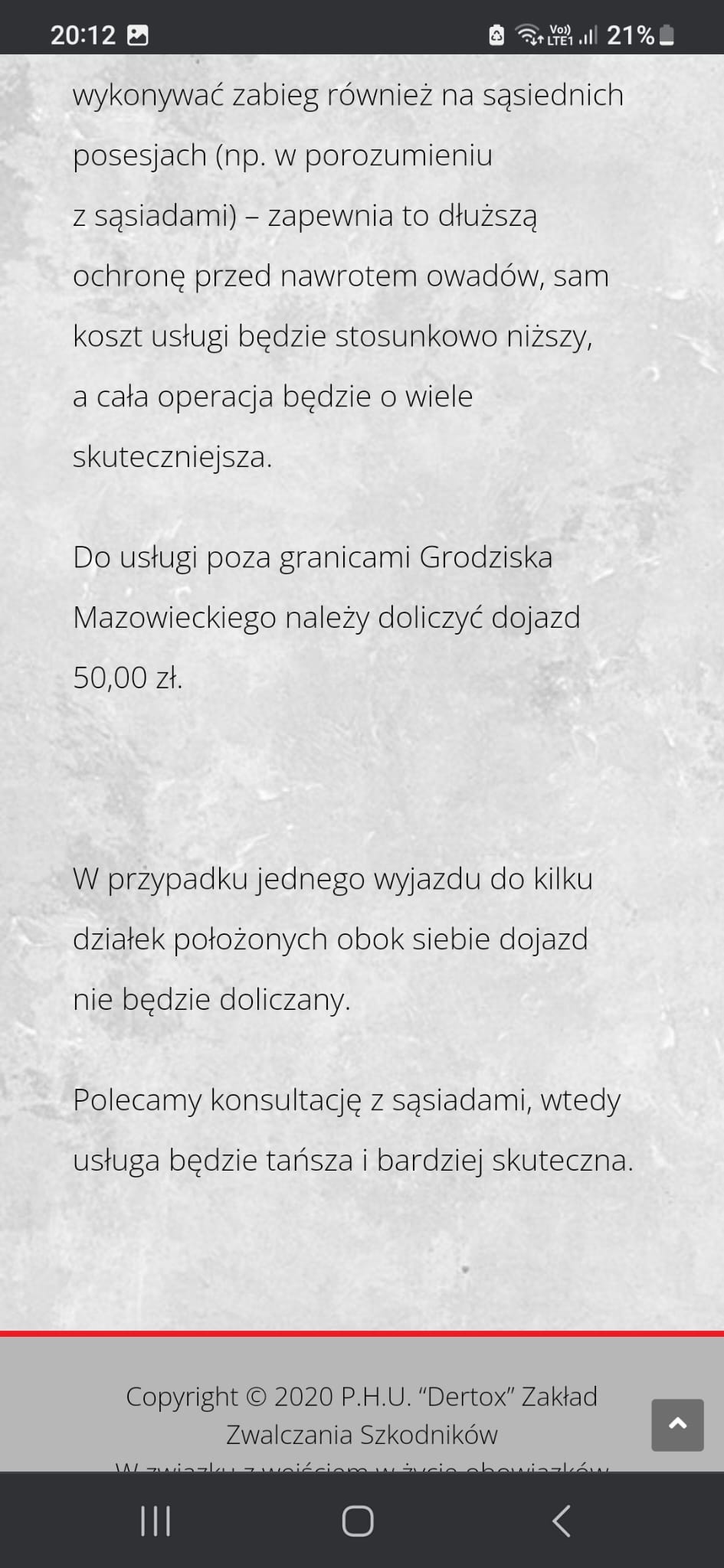
Task: Open the recent apps view
Action: pos(156,1521)
